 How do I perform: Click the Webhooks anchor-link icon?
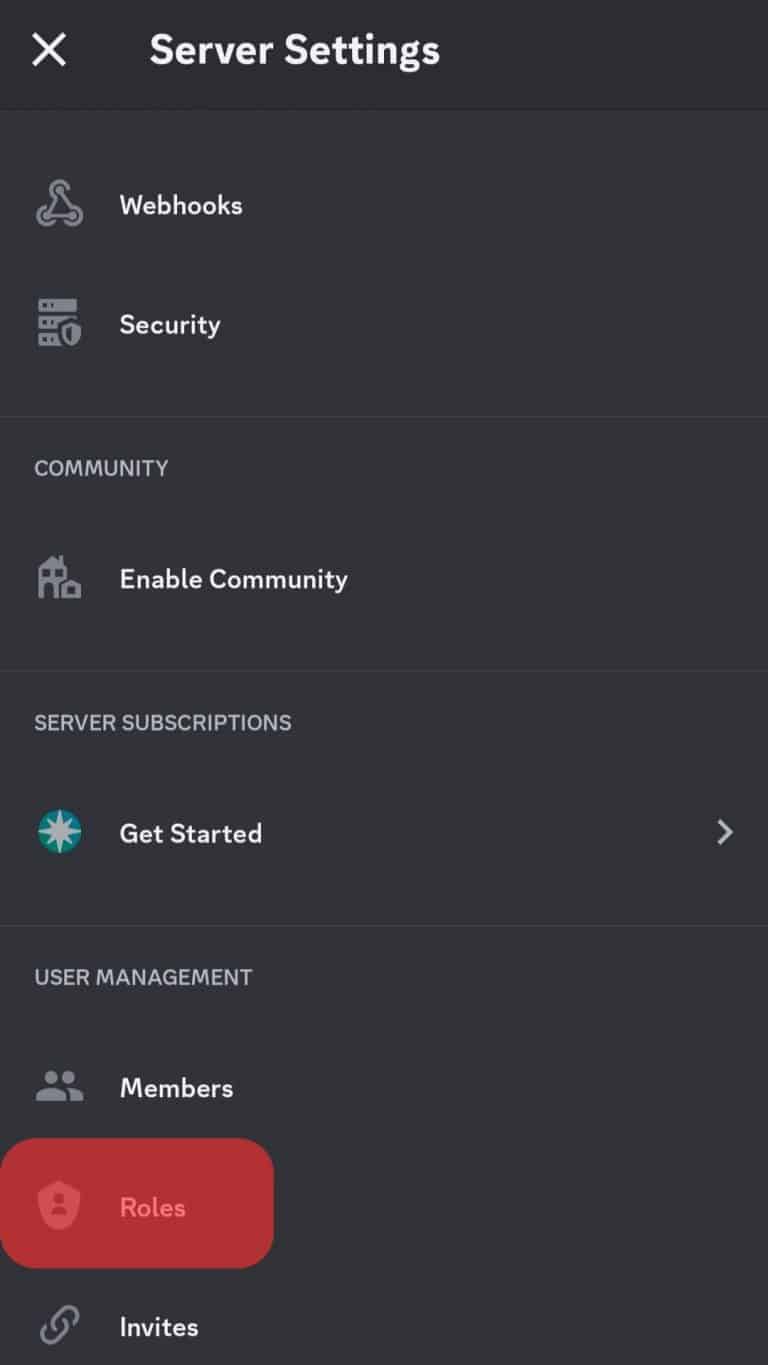(57, 204)
